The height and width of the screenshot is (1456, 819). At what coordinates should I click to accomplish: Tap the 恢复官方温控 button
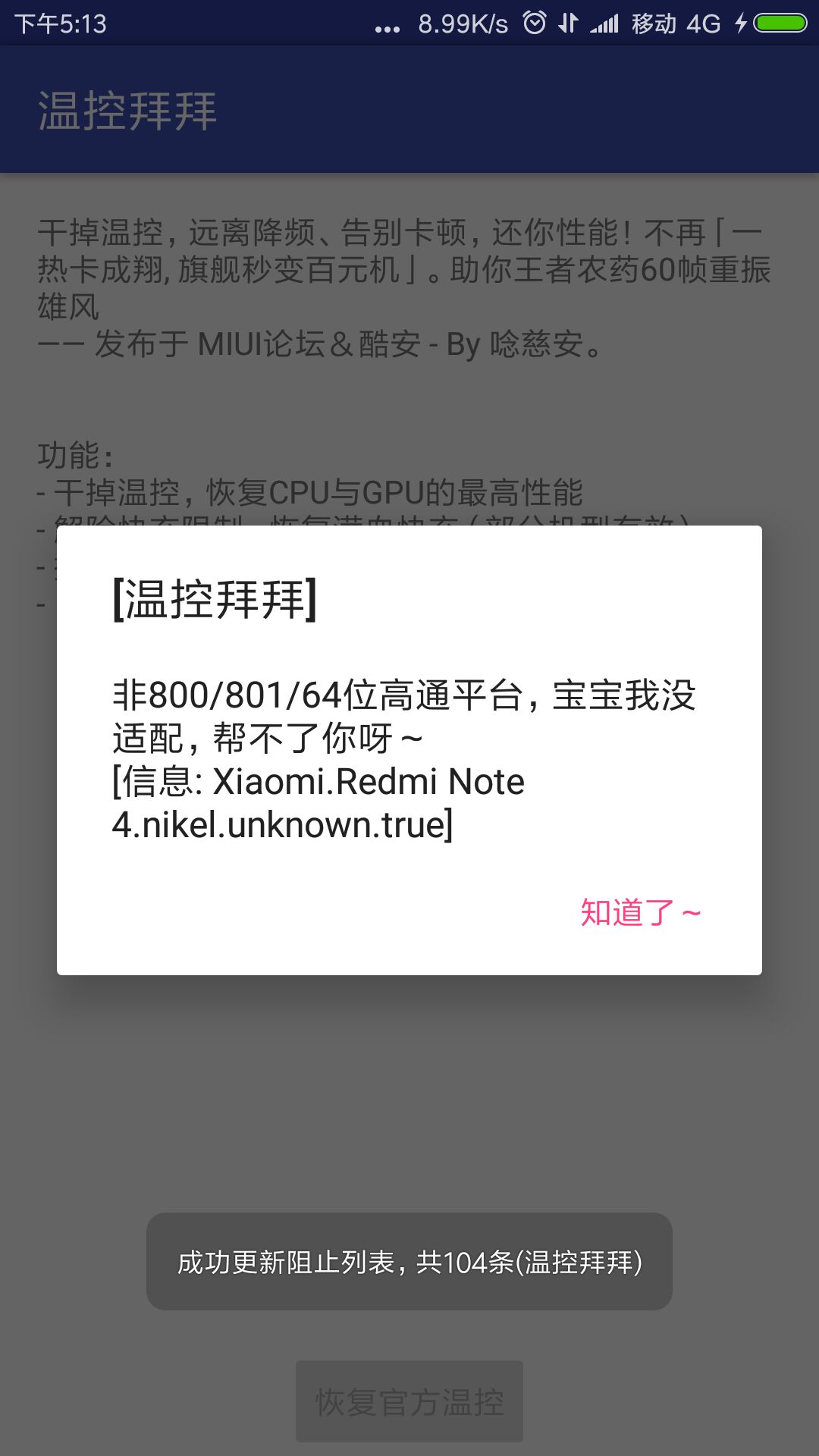point(409,1401)
